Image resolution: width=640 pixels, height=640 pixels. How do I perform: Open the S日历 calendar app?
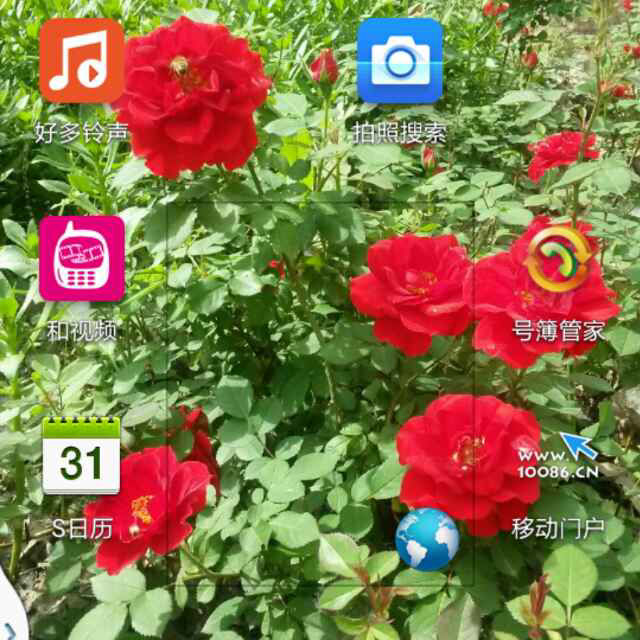[82, 456]
